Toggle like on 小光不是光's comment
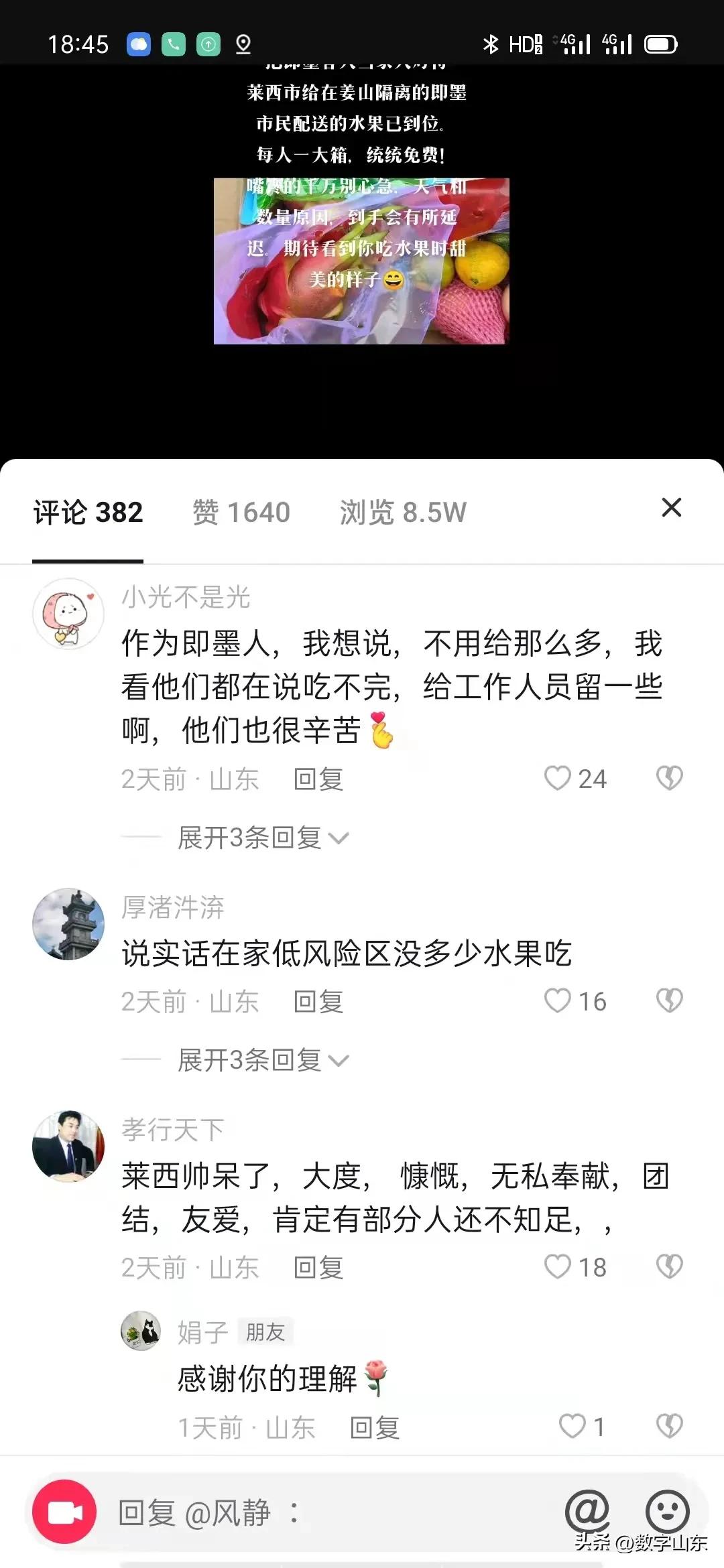724x1568 pixels. coord(558,779)
